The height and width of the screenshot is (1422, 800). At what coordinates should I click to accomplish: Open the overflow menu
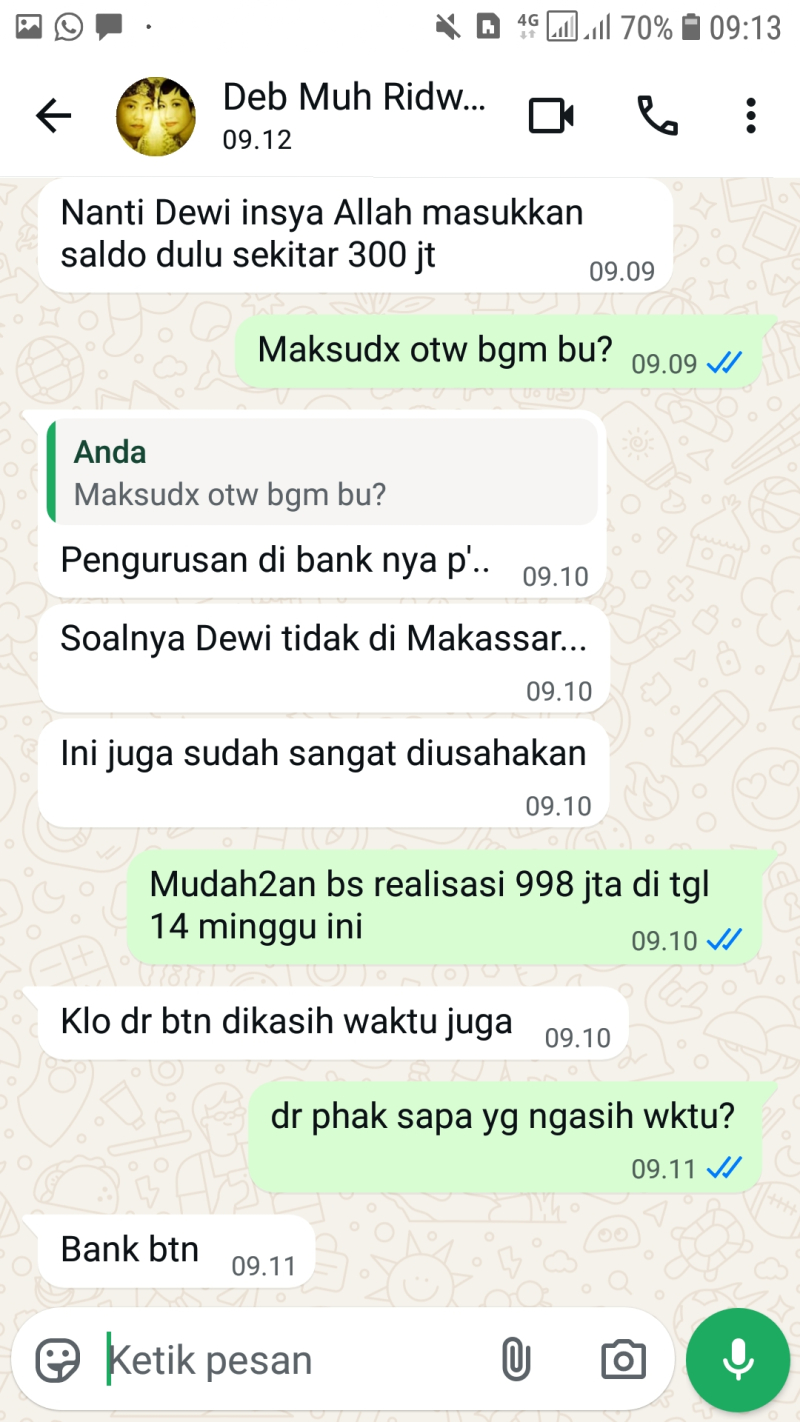750,117
